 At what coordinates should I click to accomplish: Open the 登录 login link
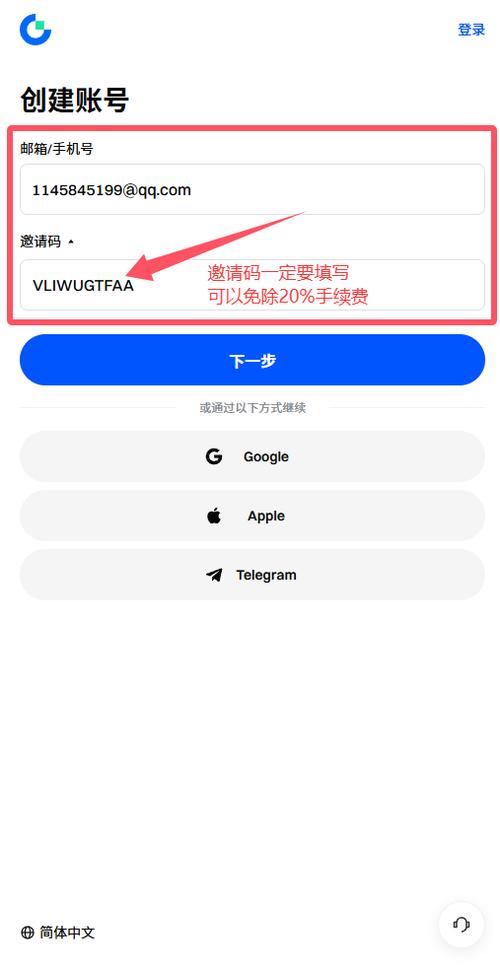471,30
